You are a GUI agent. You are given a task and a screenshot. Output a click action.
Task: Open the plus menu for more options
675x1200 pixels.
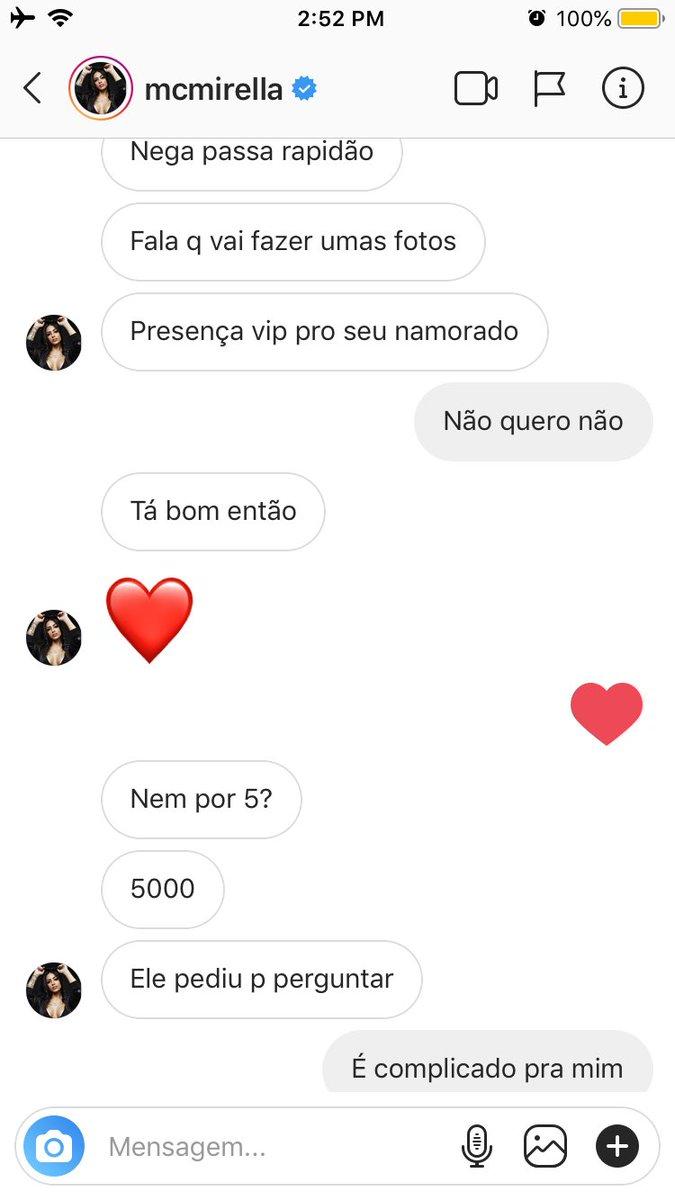[x=617, y=1146]
